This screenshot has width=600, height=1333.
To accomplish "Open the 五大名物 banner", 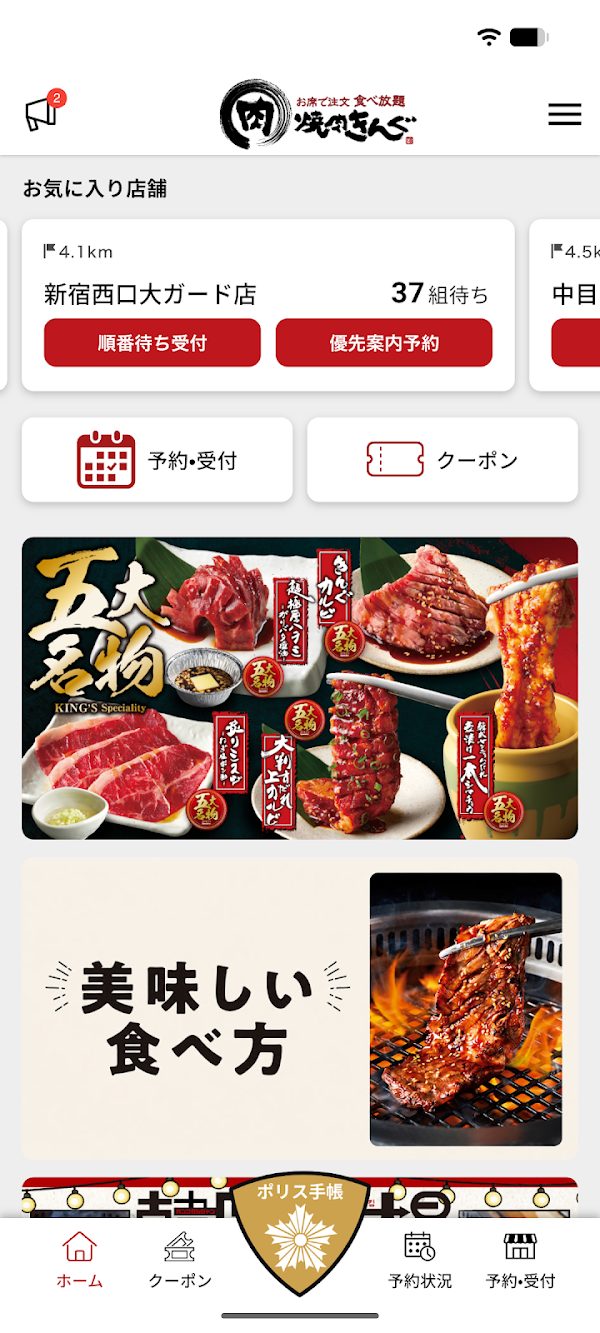I will (x=300, y=688).
